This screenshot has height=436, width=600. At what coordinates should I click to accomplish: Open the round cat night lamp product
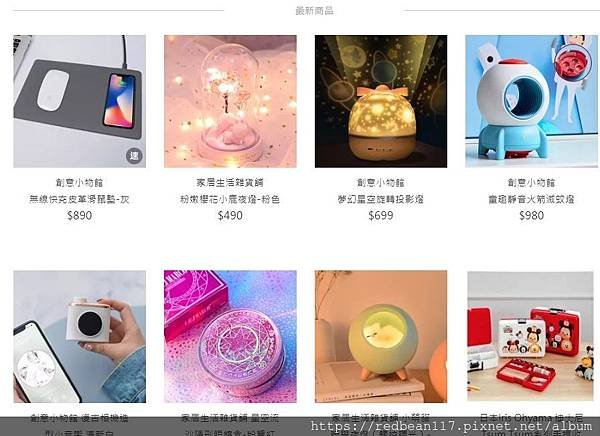click(381, 336)
